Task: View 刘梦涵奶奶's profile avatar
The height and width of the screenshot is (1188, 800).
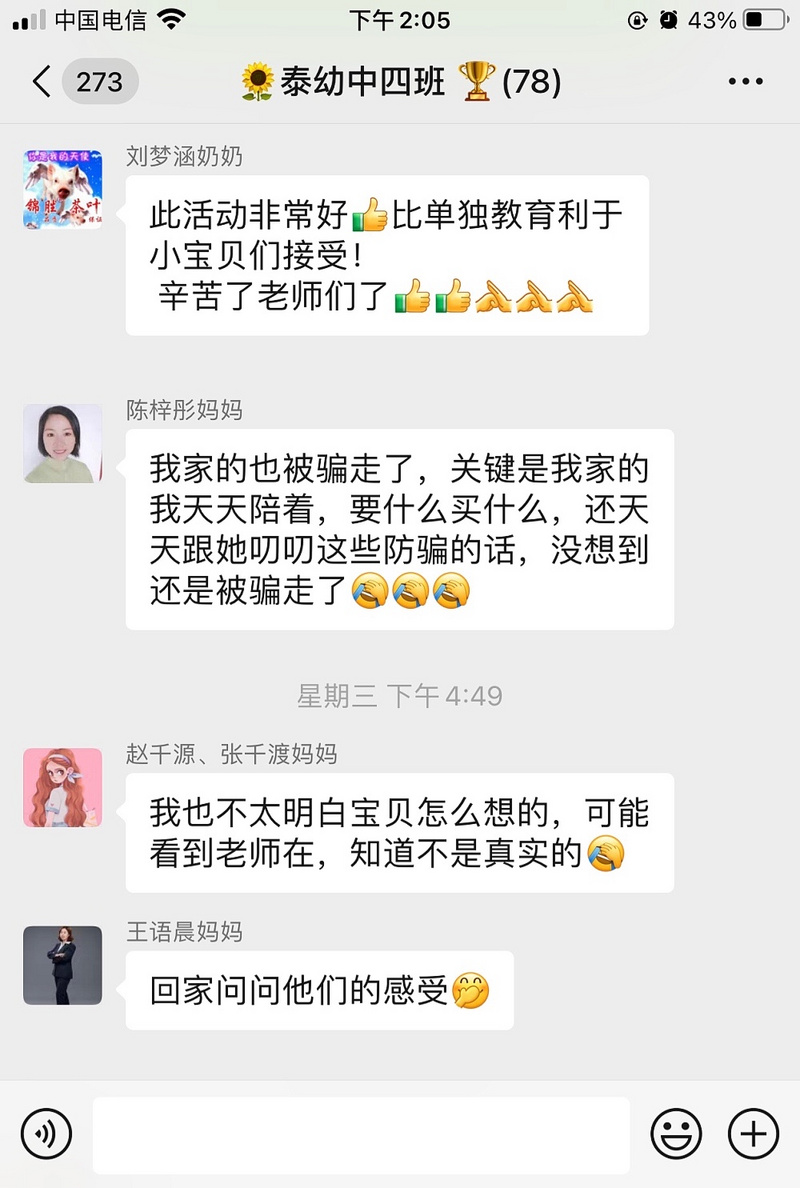Action: click(63, 190)
